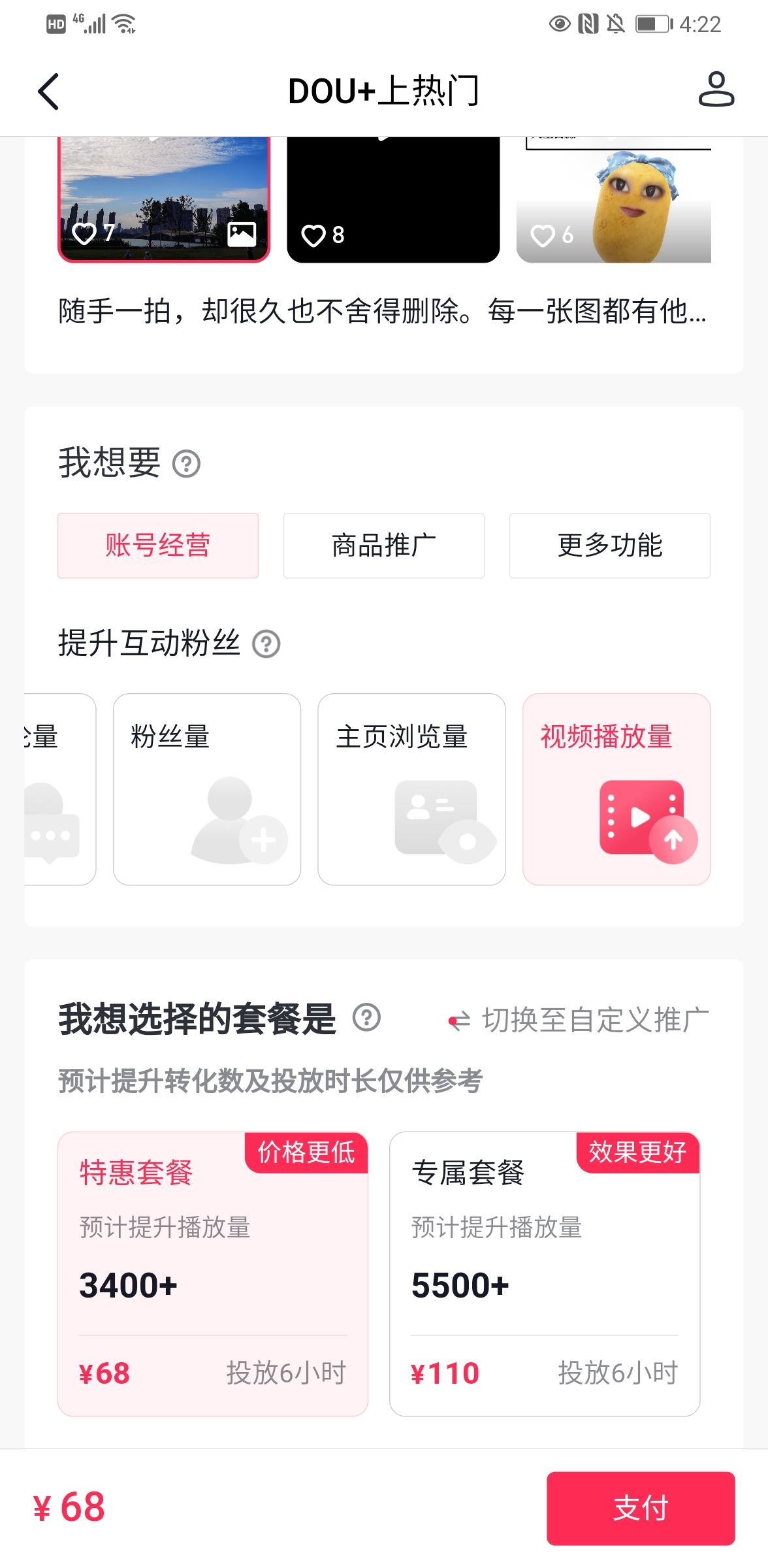Click the help icon beside 我想要
This screenshot has width=768, height=1568.
click(186, 465)
